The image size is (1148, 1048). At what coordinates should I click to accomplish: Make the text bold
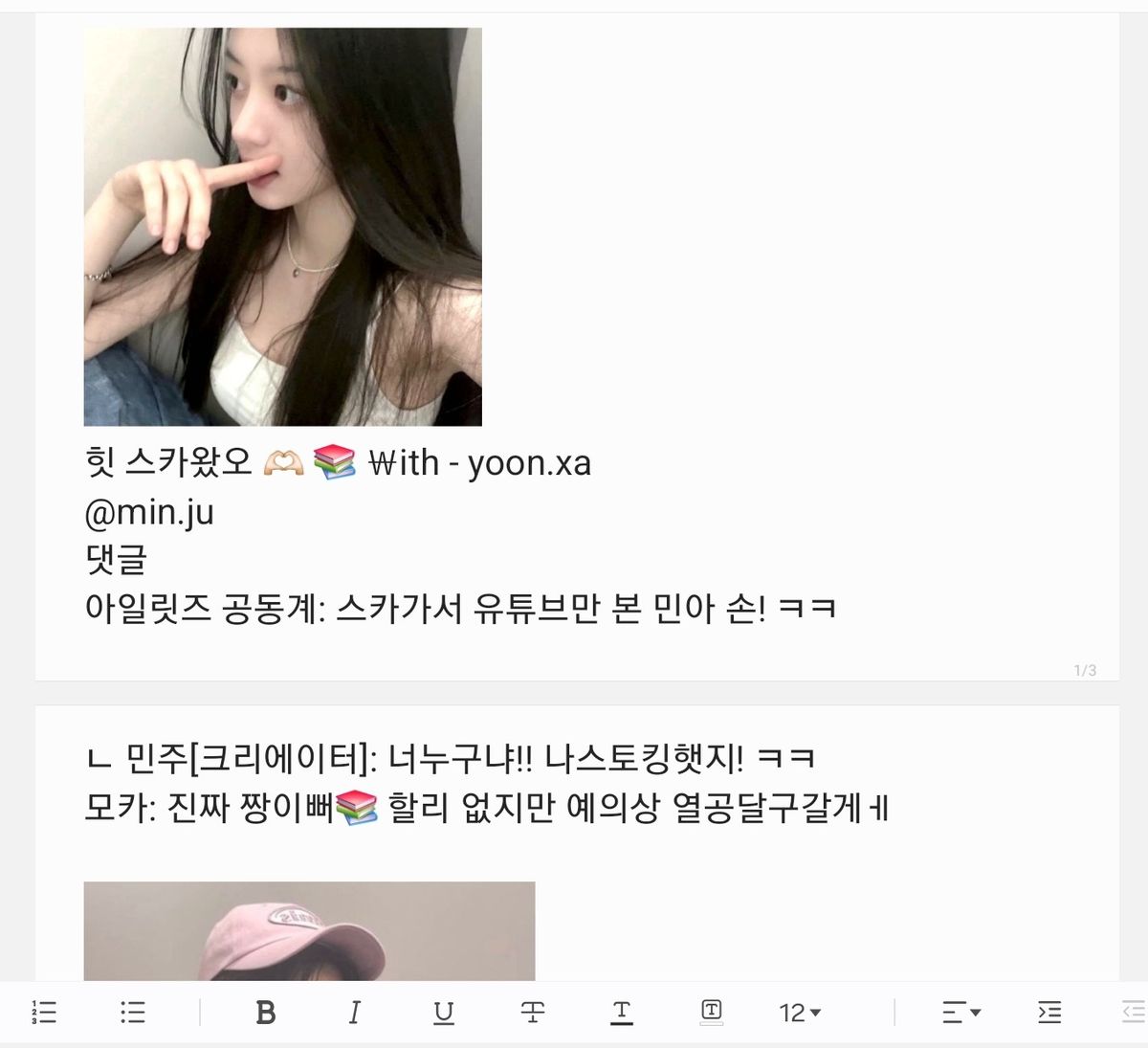(x=266, y=1012)
